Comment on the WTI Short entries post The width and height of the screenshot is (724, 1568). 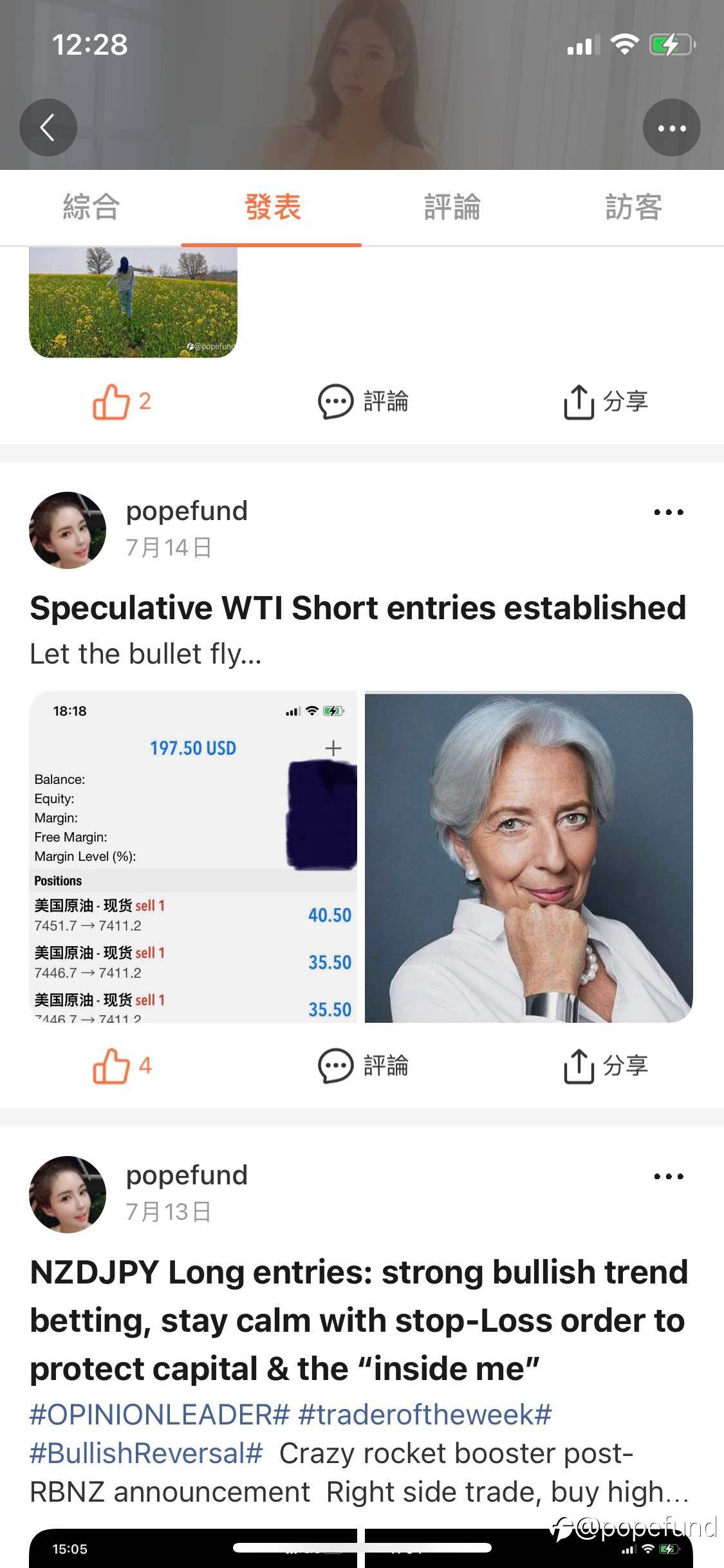(363, 1066)
